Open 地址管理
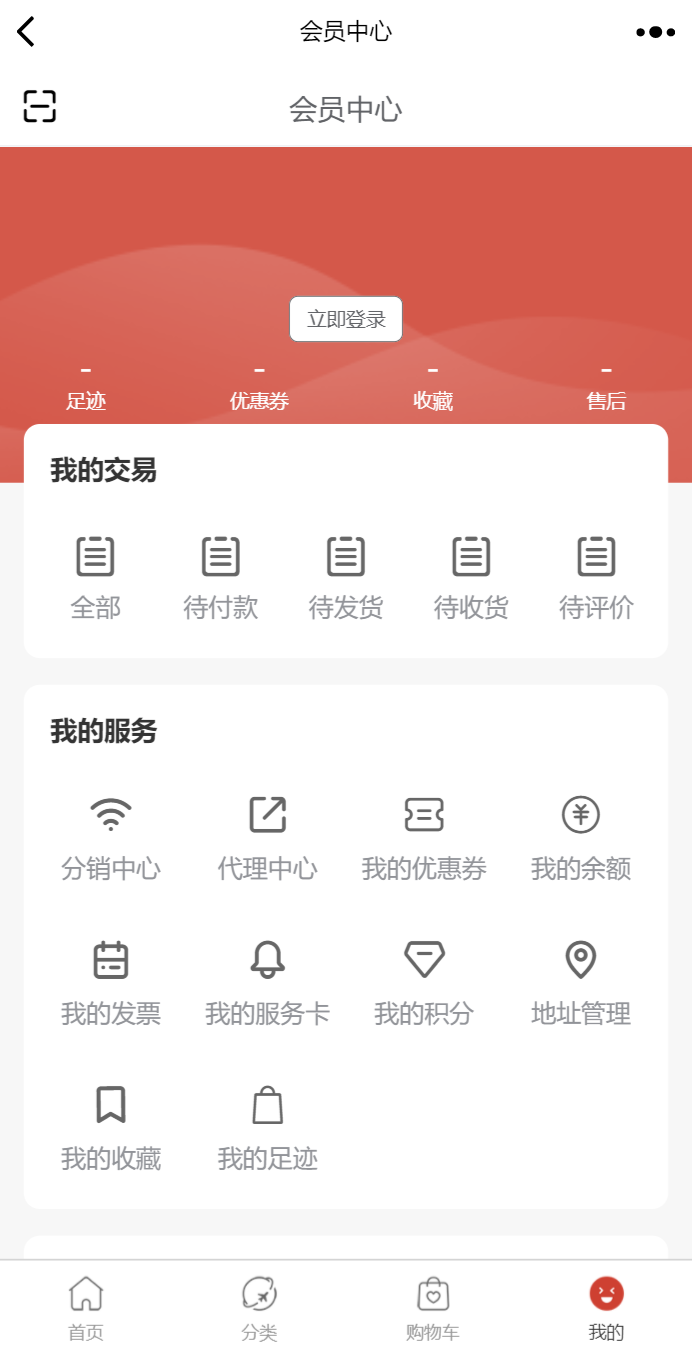The height and width of the screenshot is (1356, 692). click(581, 985)
